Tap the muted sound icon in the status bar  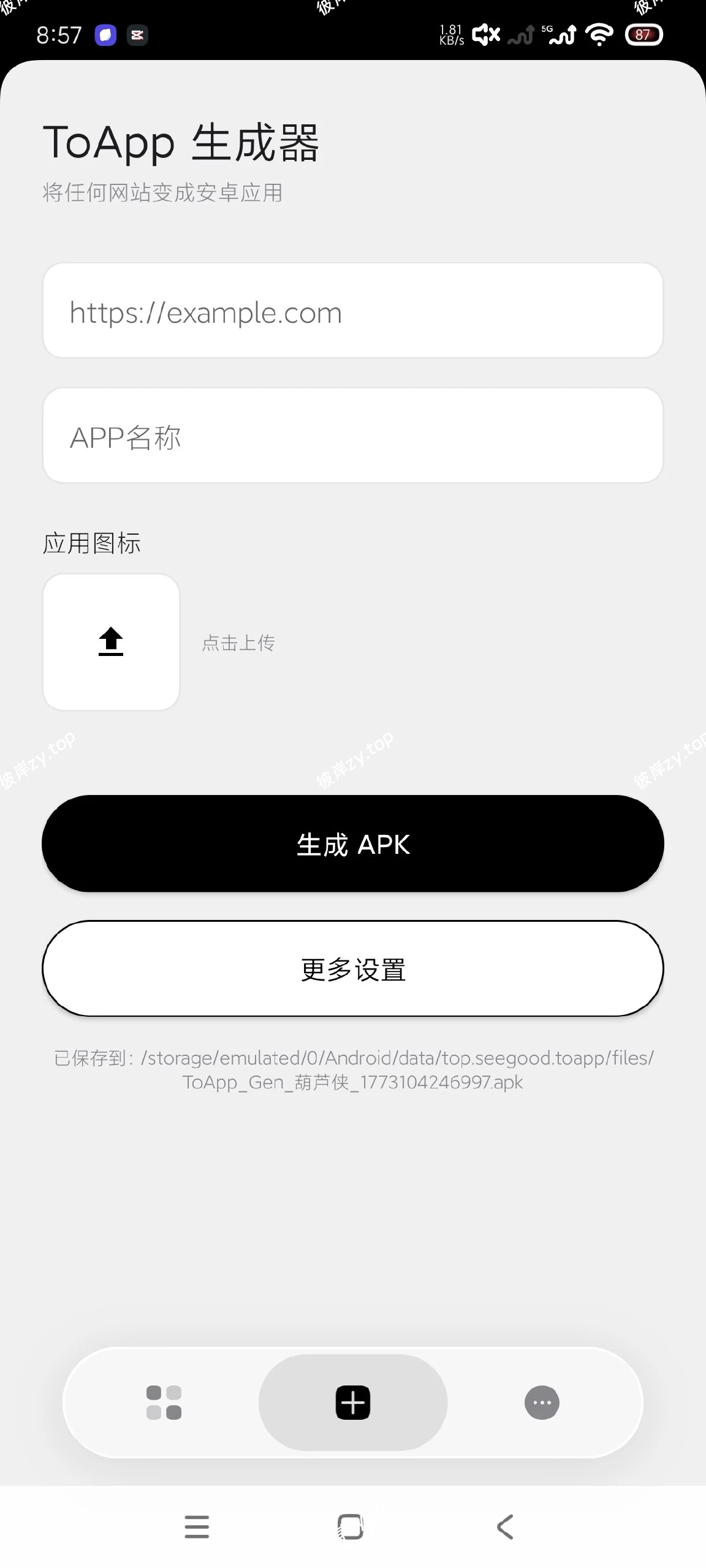pyautogui.click(x=485, y=34)
